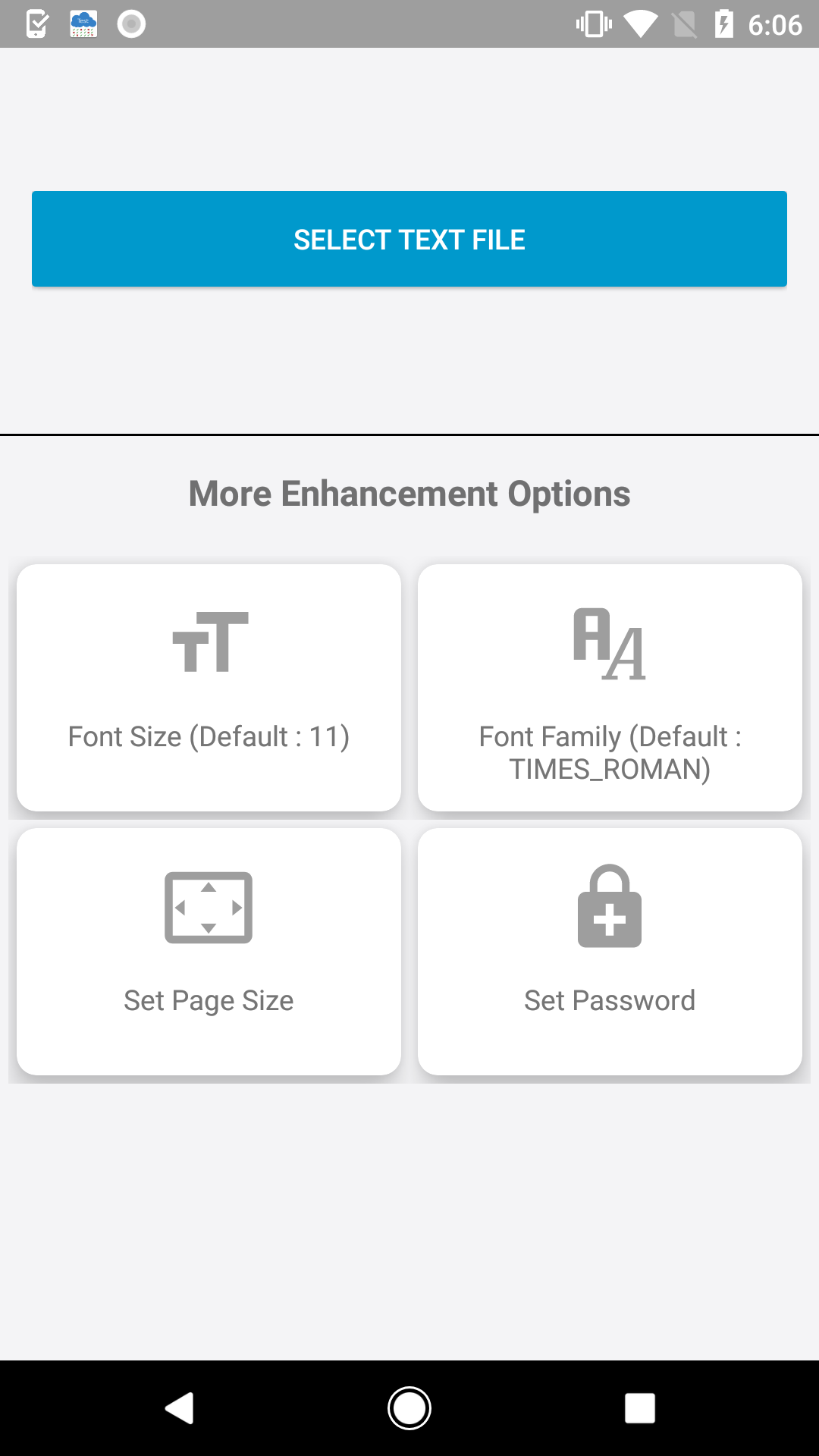The width and height of the screenshot is (819, 1456).
Task: Tap the back navigation arrow
Action: 178,1409
